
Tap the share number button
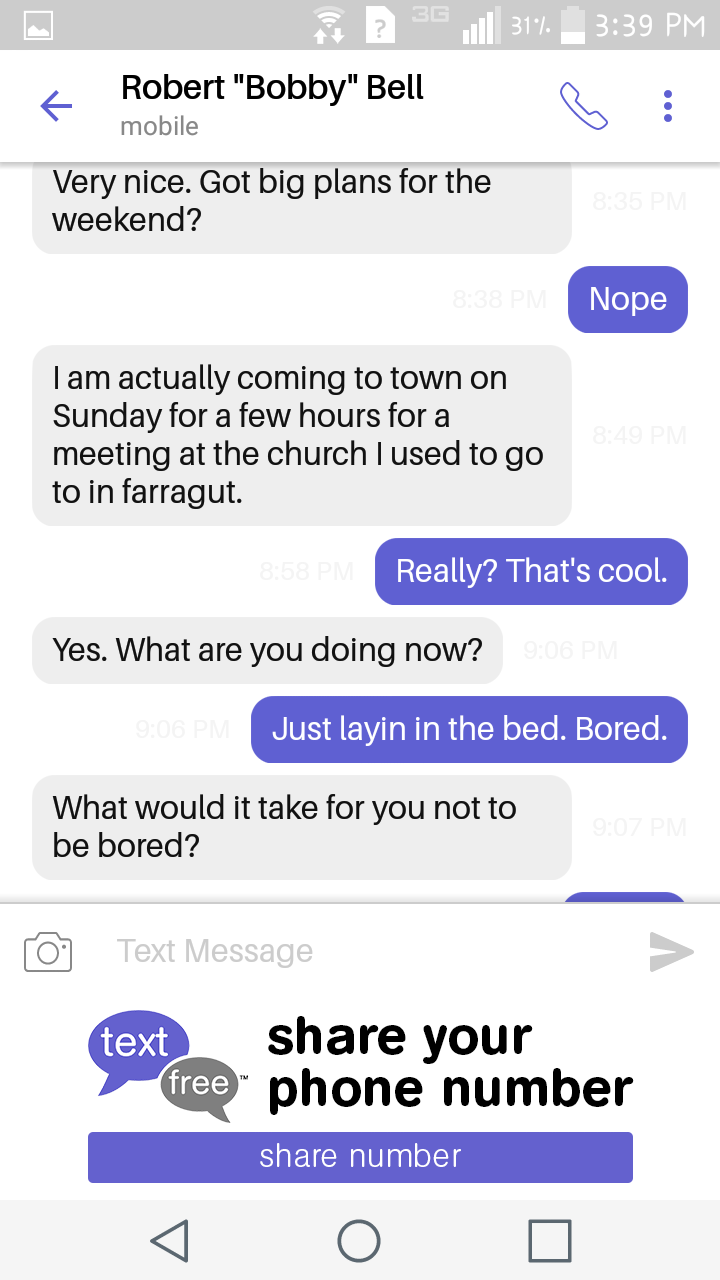(x=360, y=1157)
